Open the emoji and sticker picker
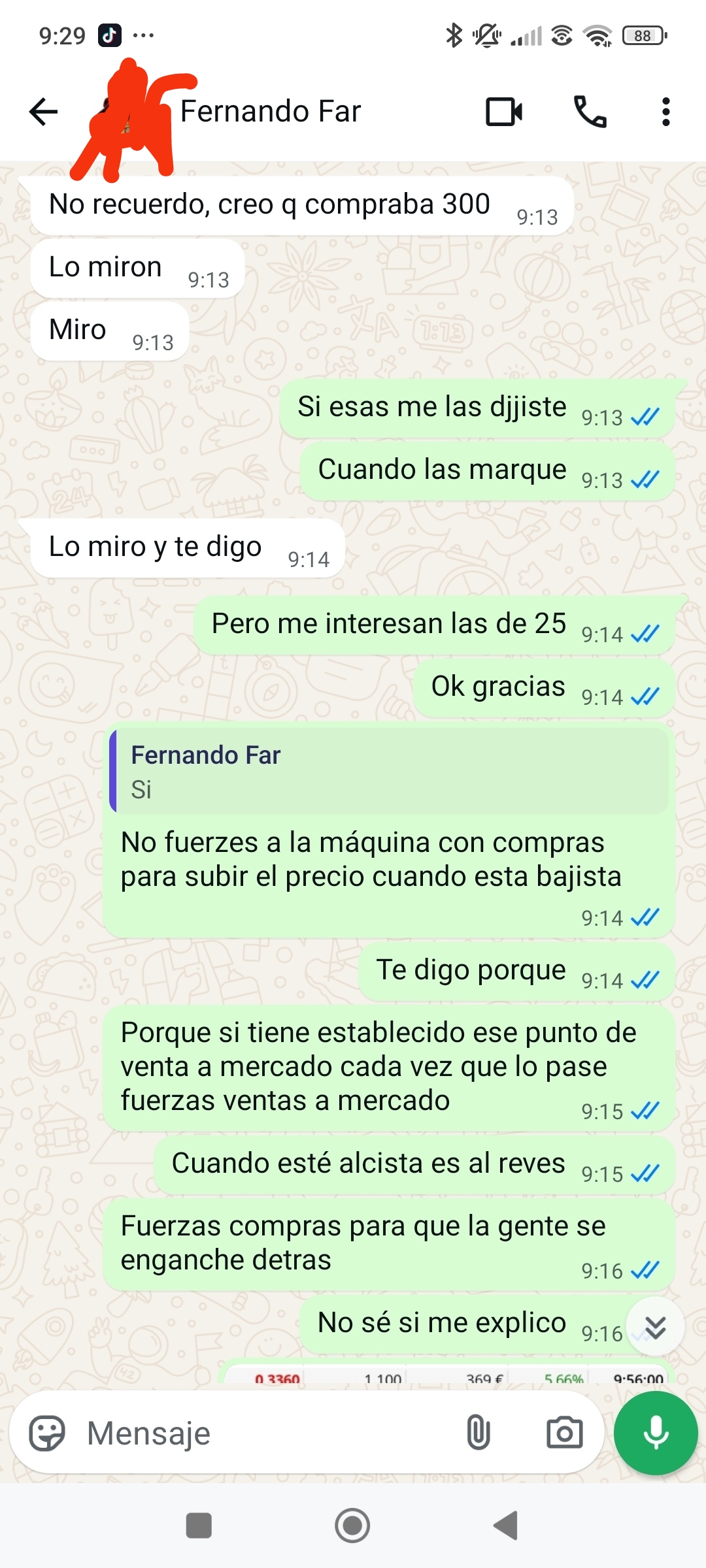Image resolution: width=706 pixels, height=1568 pixels. [47, 1433]
